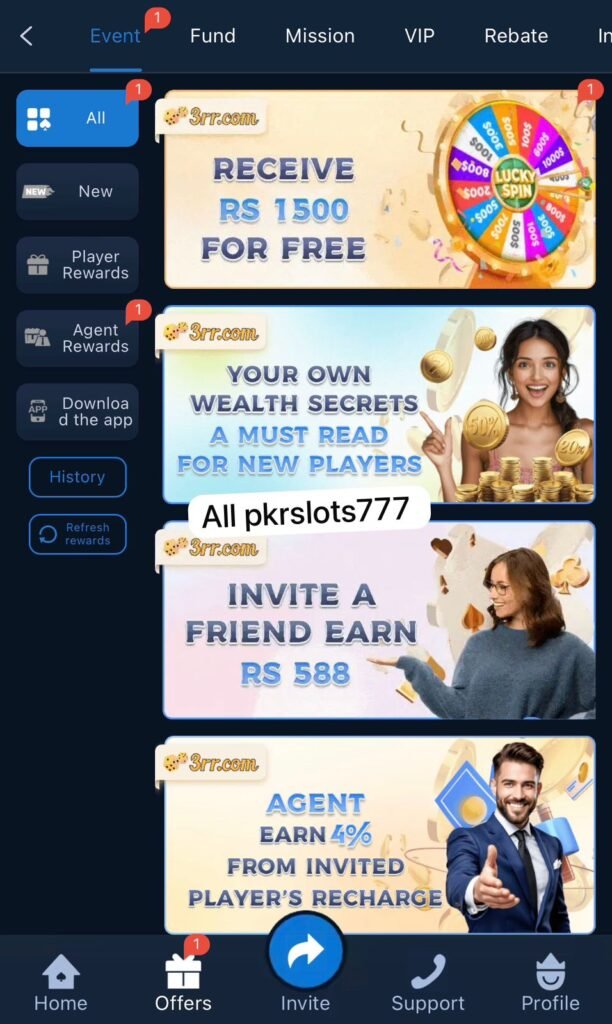The height and width of the screenshot is (1024, 612).
Task: Switch to the Mission tab
Action: [320, 36]
